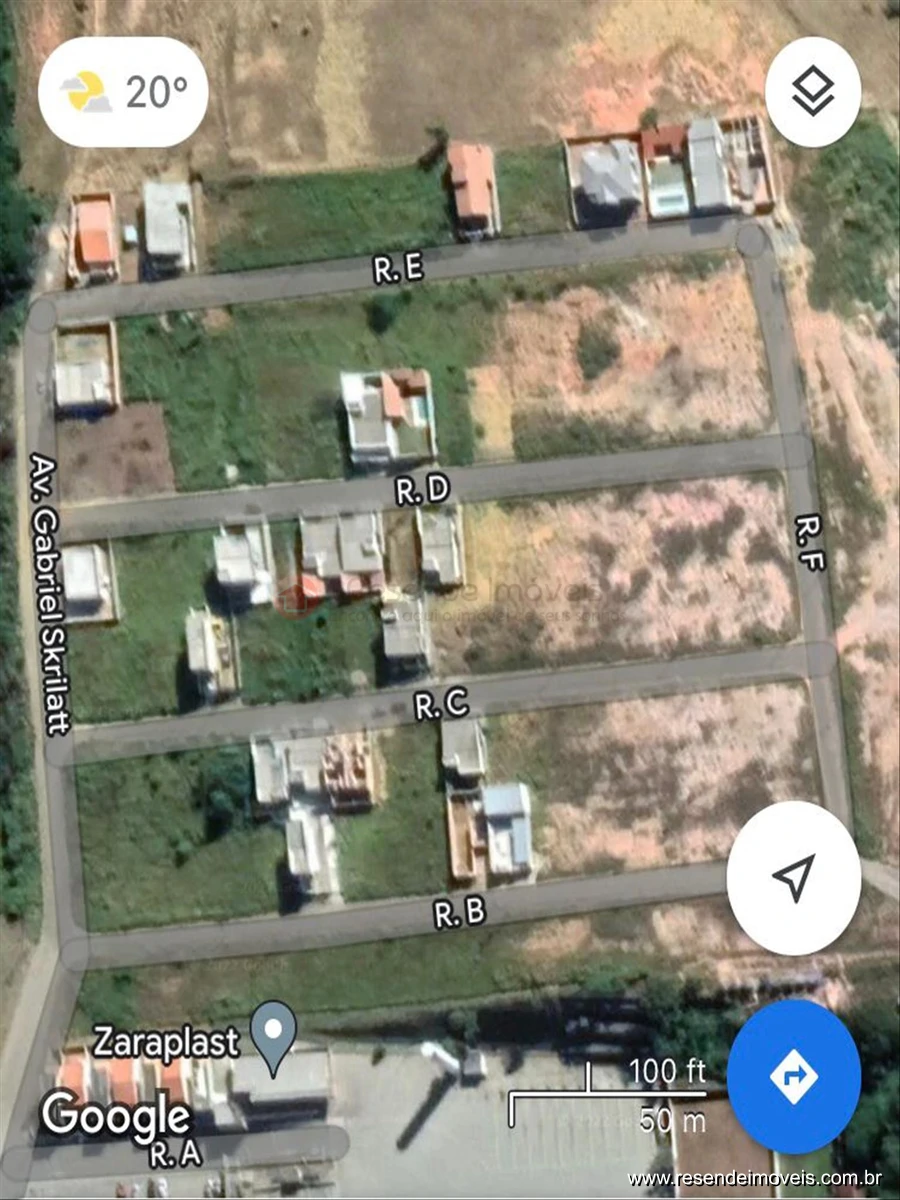Center map on my current location
Image resolution: width=900 pixels, height=1200 pixels.
(793, 877)
